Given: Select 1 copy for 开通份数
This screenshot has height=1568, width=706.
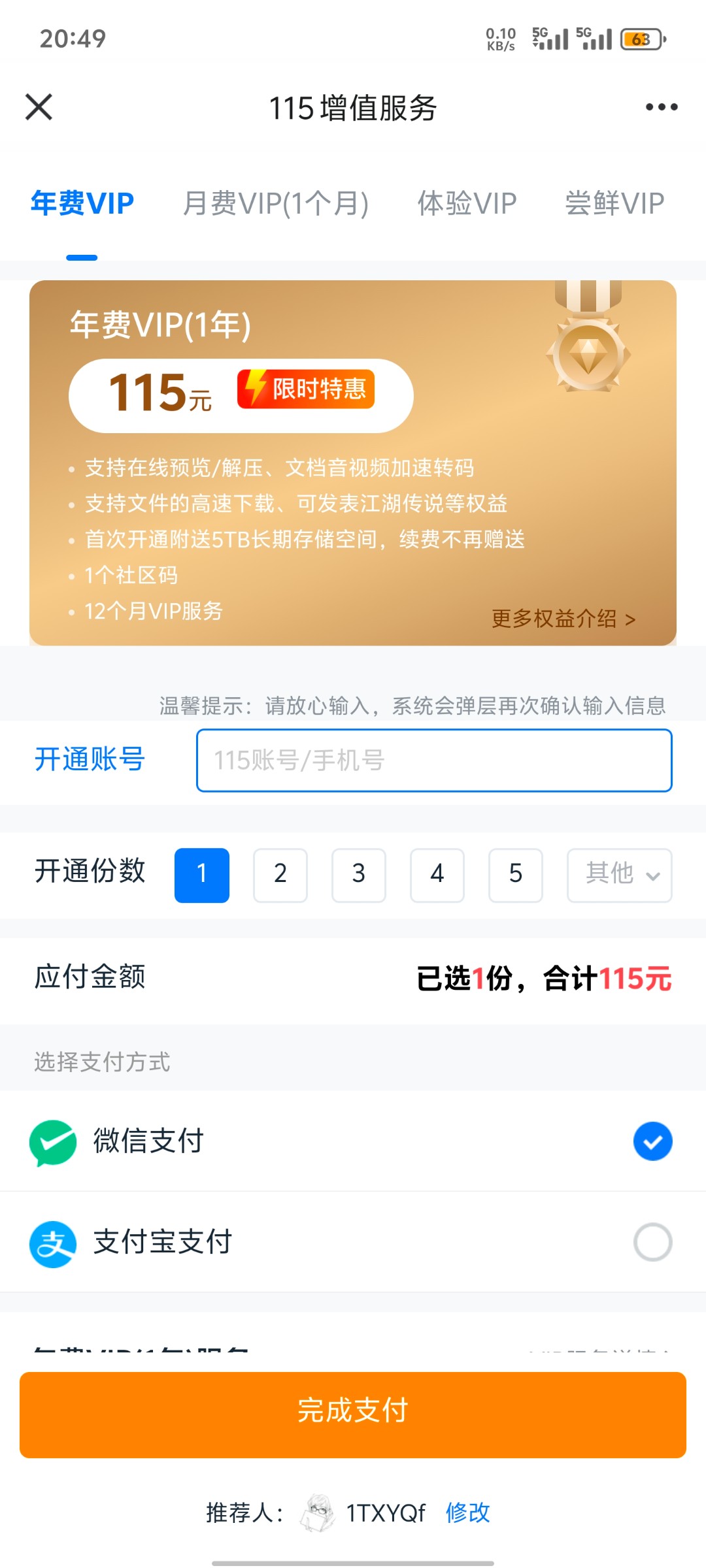Looking at the screenshot, I should [x=202, y=875].
